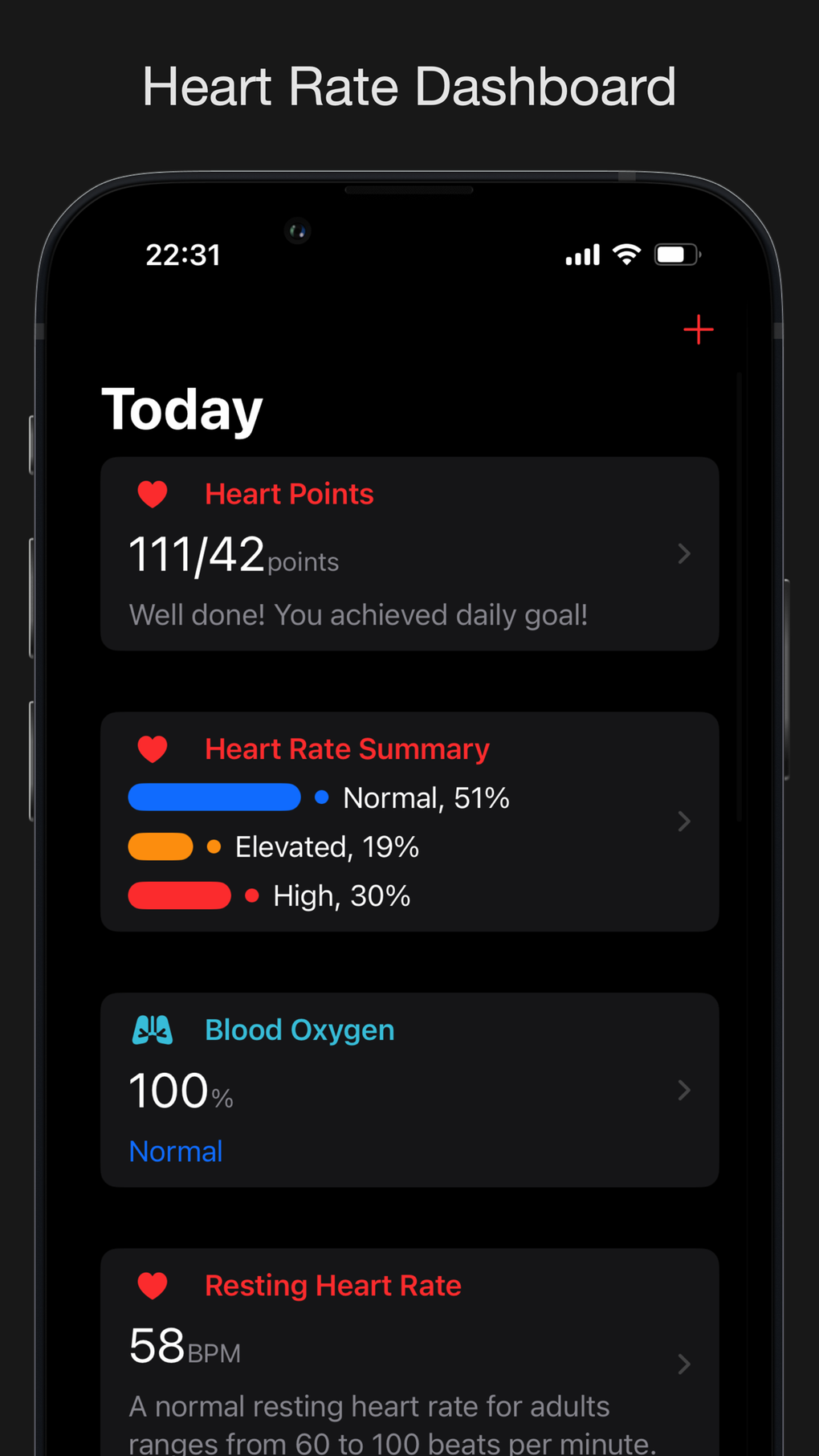Screen dimensions: 819x1456
Task: Tap the lungs icon next to Blood Oxygen
Action: (153, 1030)
